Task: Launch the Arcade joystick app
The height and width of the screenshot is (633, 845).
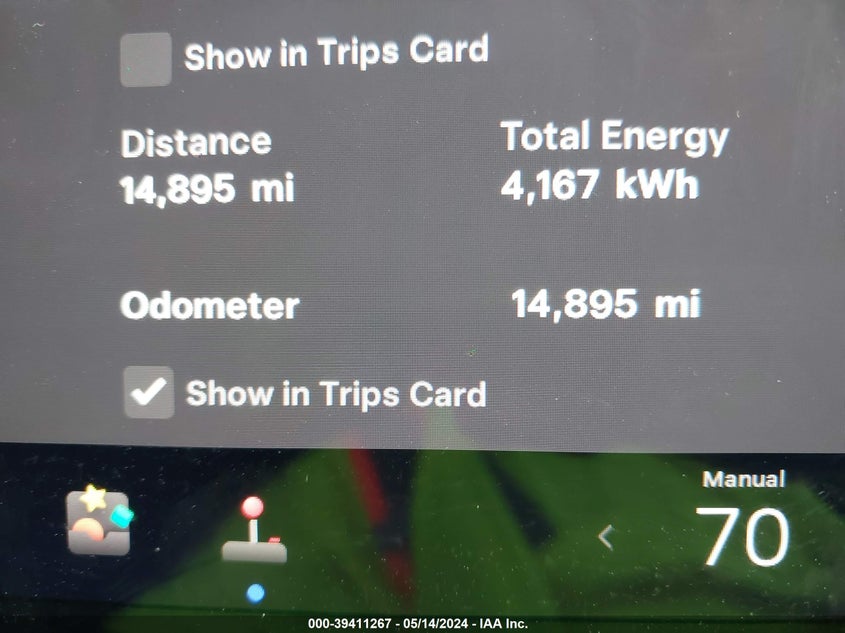Action: (x=254, y=531)
